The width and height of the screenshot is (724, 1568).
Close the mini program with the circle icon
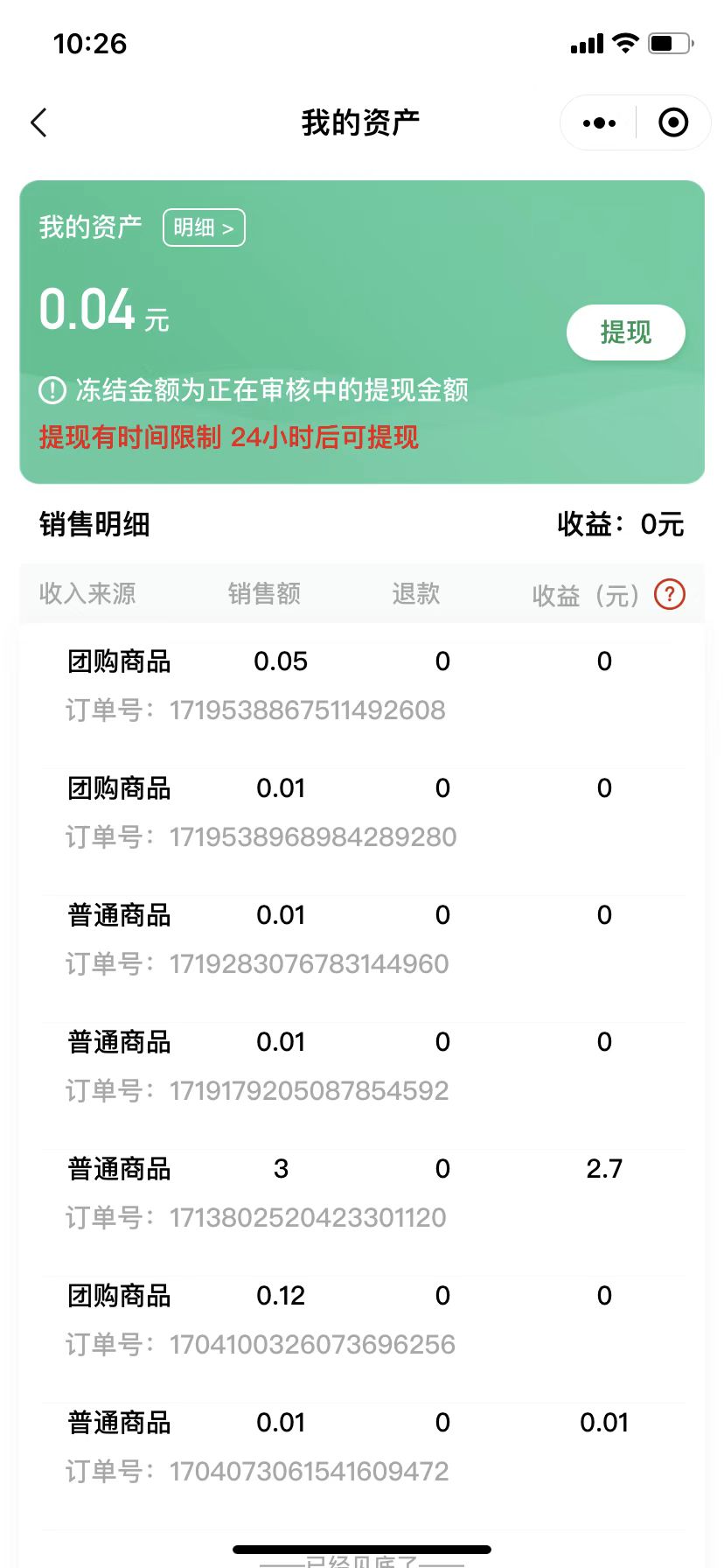[672, 123]
